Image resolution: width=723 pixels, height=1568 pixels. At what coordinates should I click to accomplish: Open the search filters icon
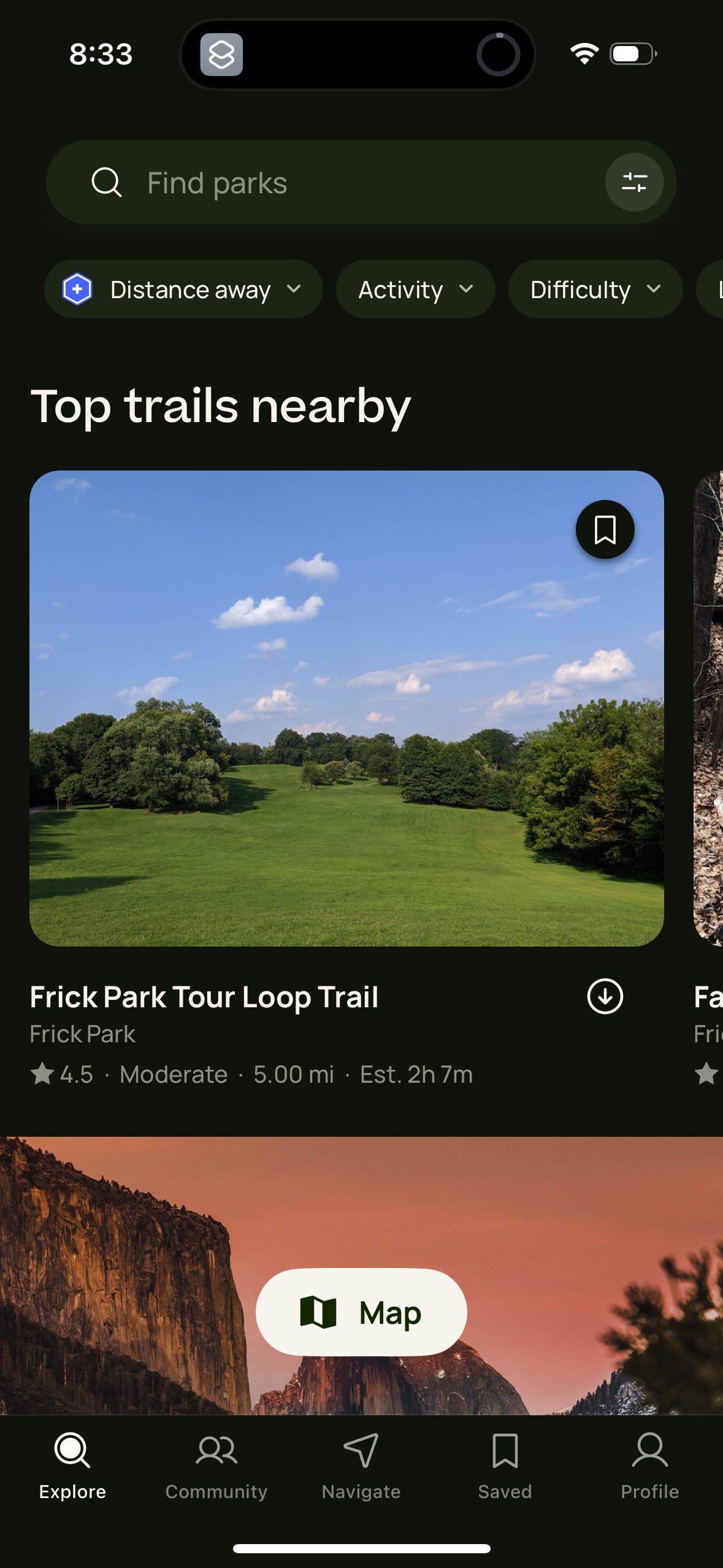[x=635, y=182]
